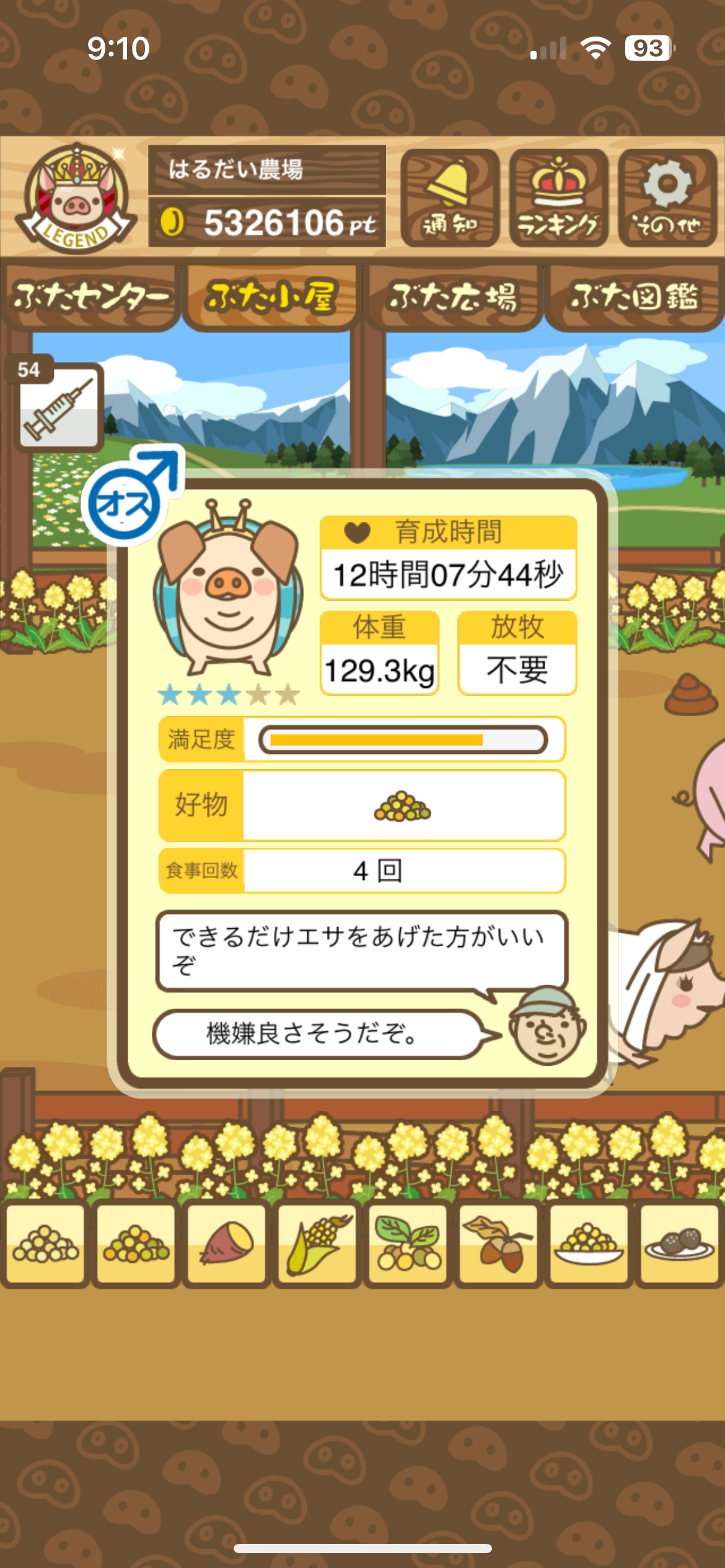Use the syringe vaccine item
The image size is (725, 1568).
pyautogui.click(x=59, y=407)
